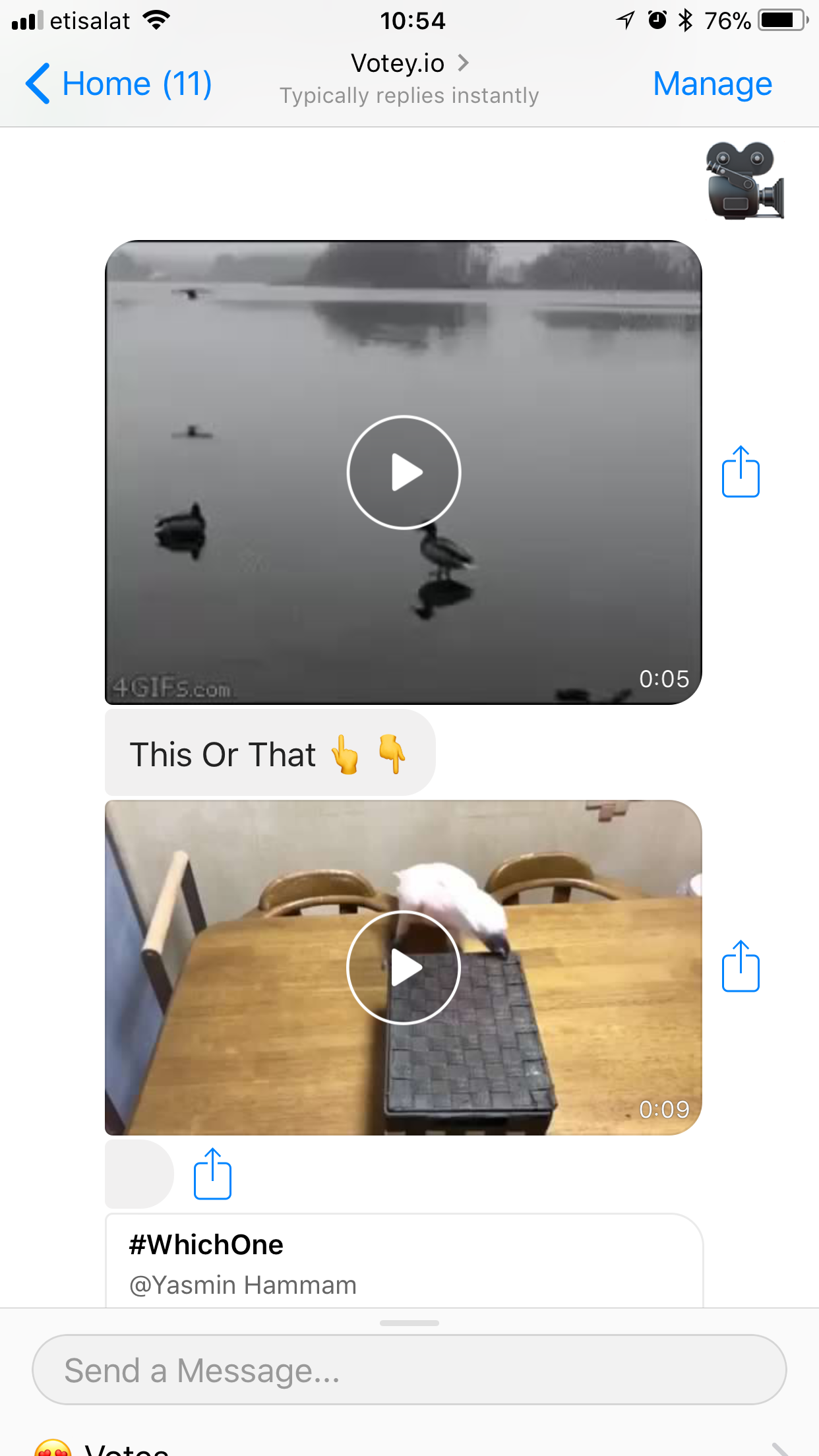Screen dimensions: 819x1456
Task: Tap the share icon beside the ducks video
Action: point(741,472)
